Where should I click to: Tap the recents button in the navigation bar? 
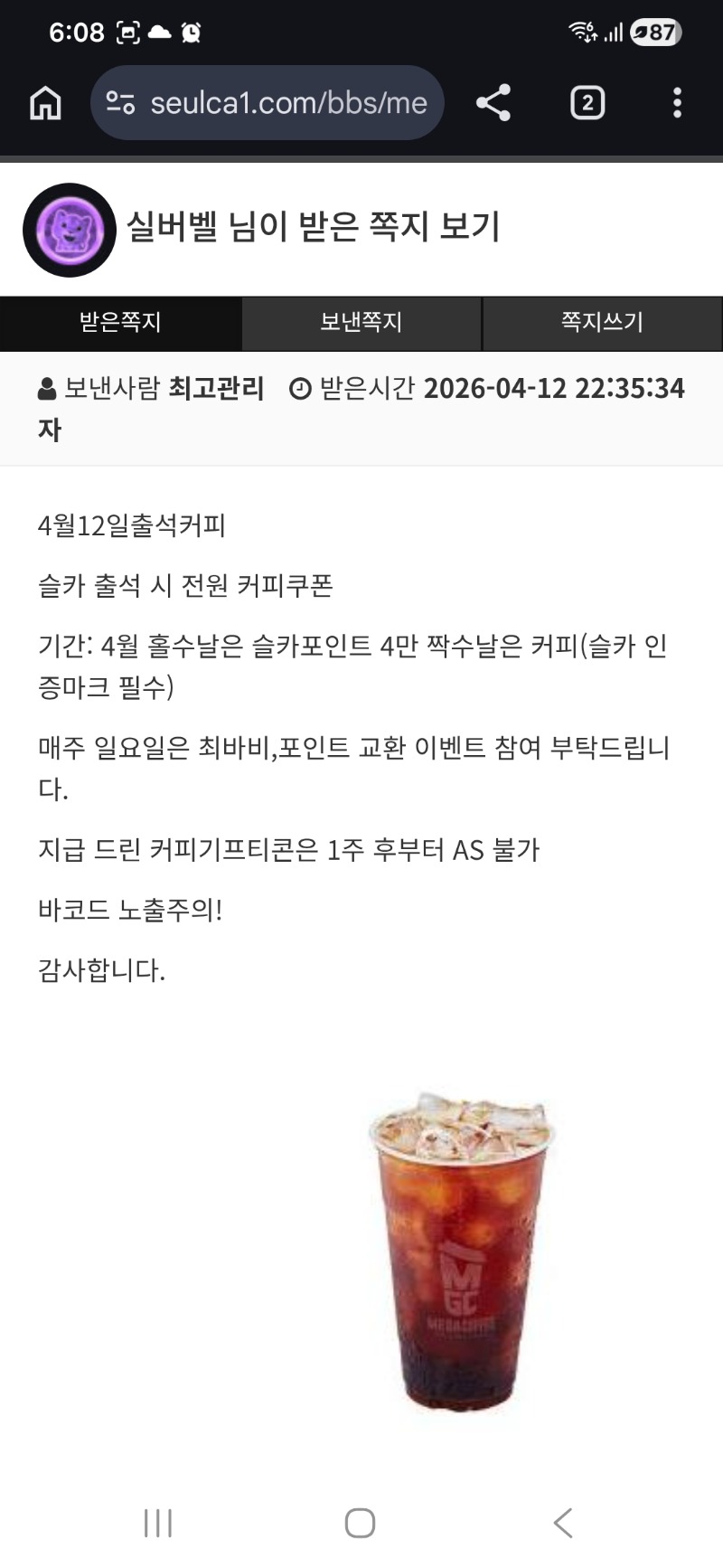(157, 1523)
